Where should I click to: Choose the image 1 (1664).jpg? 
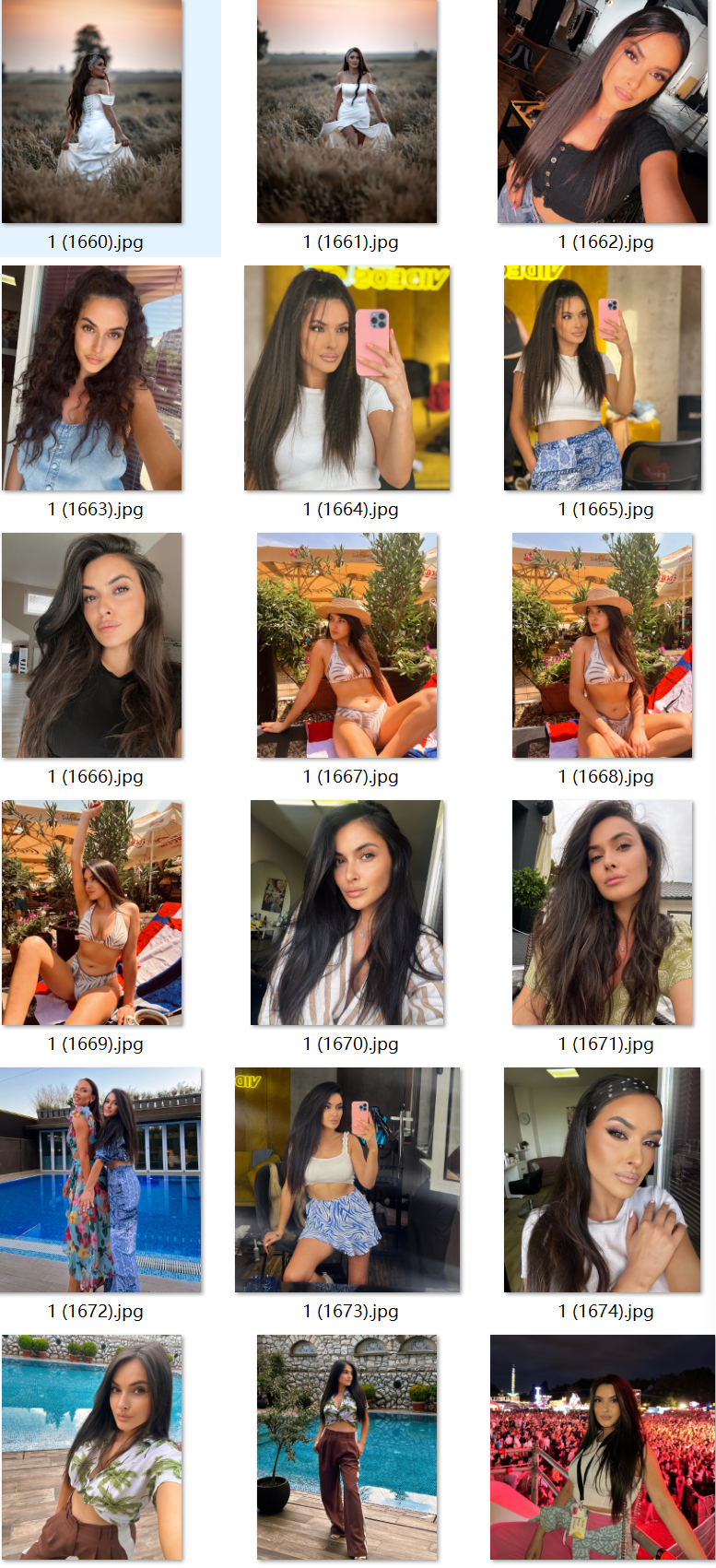[346, 378]
